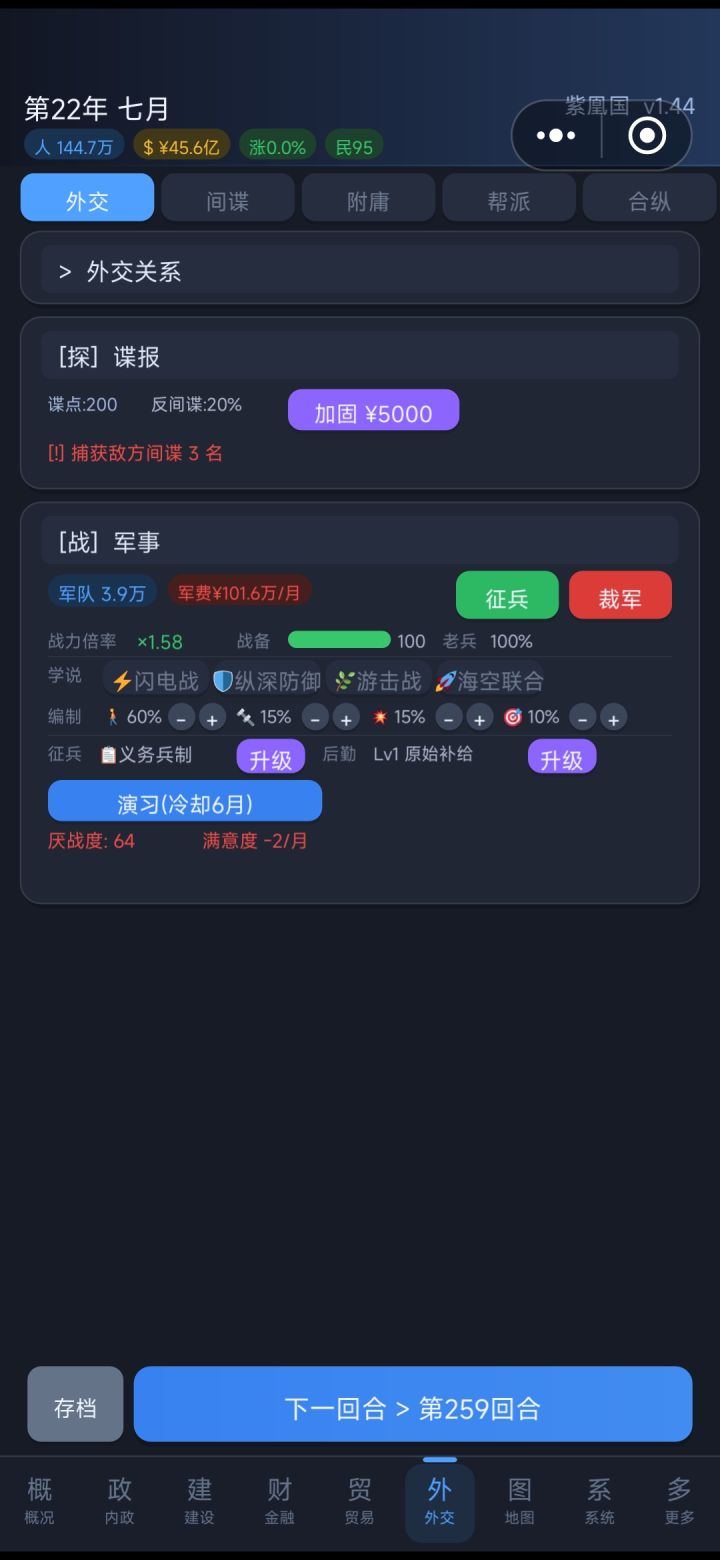Tap the red 裁军 button

(620, 596)
